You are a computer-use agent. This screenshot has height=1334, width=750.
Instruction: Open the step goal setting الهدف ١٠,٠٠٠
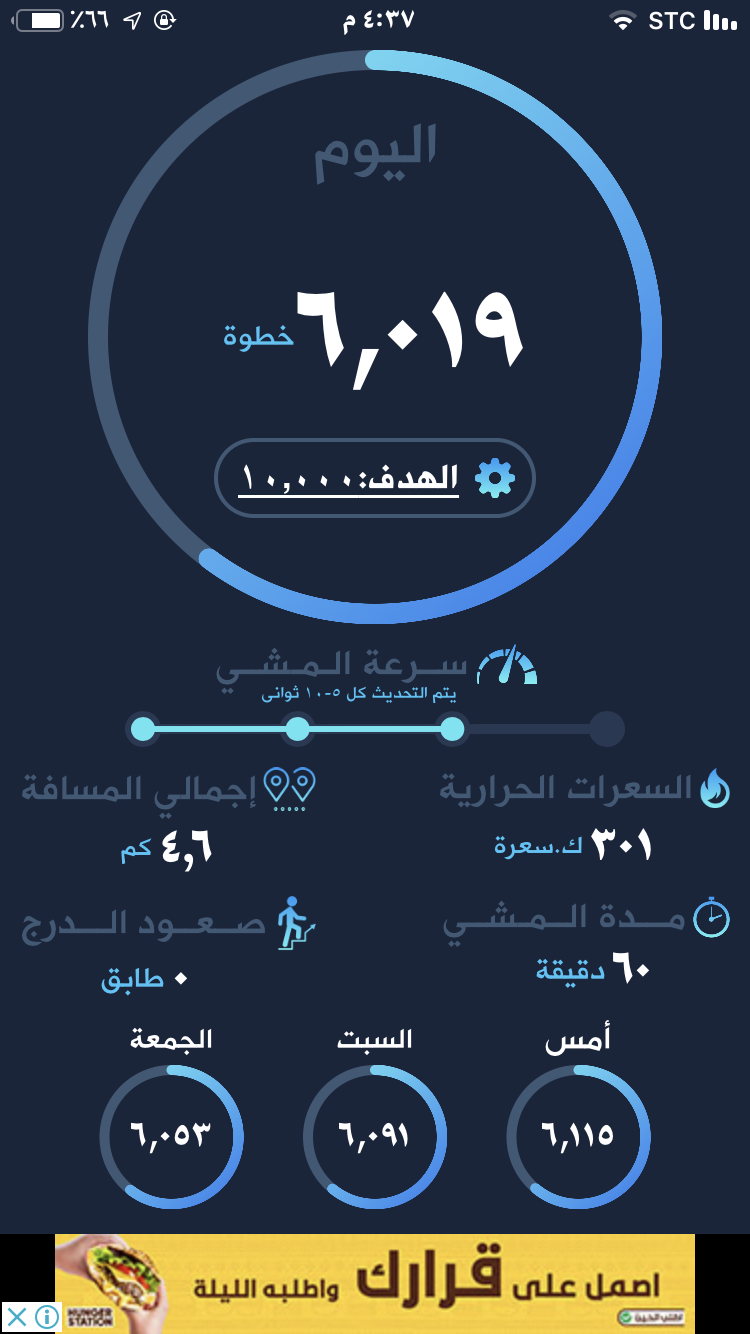[375, 478]
